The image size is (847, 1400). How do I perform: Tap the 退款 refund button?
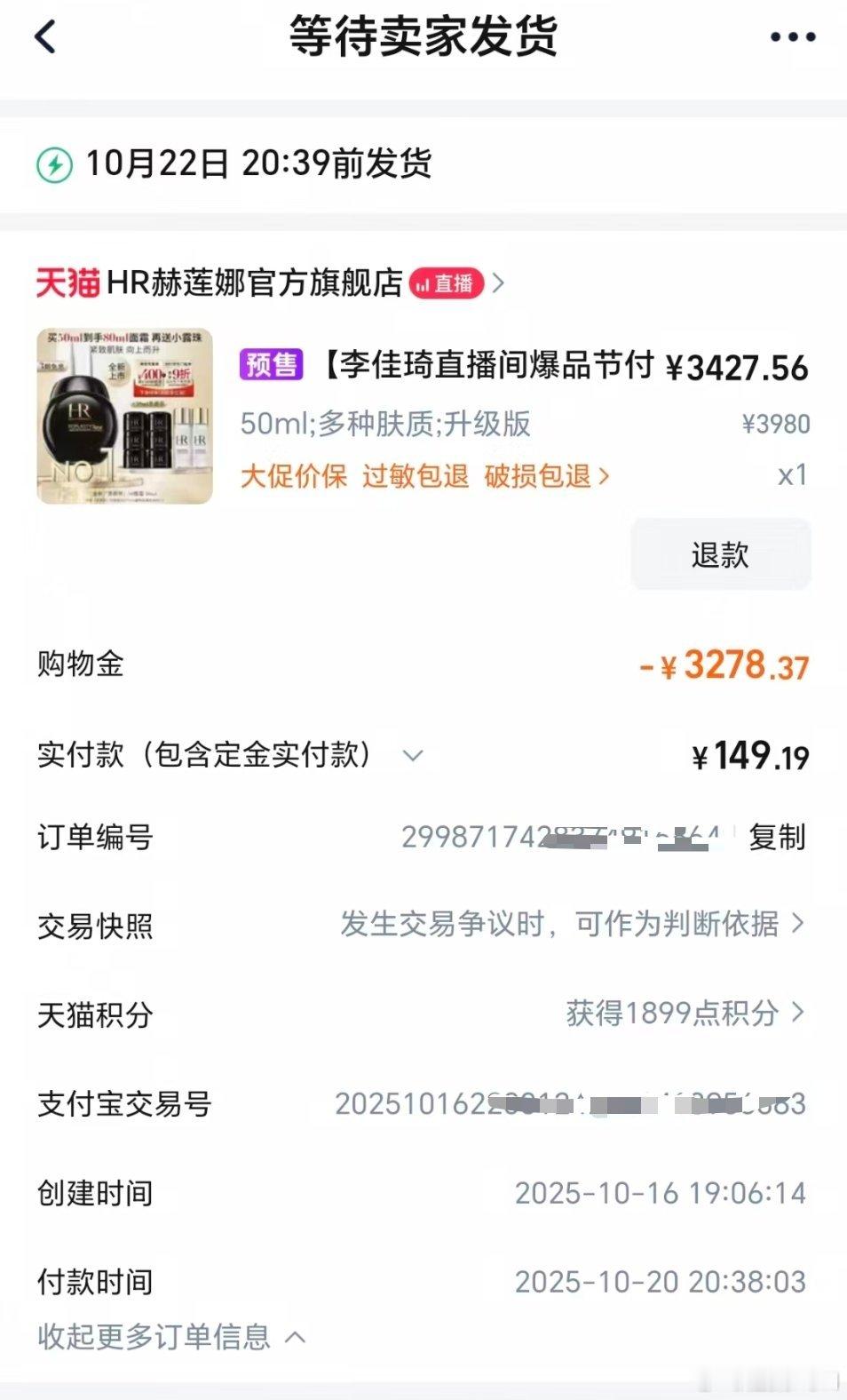[x=720, y=555]
